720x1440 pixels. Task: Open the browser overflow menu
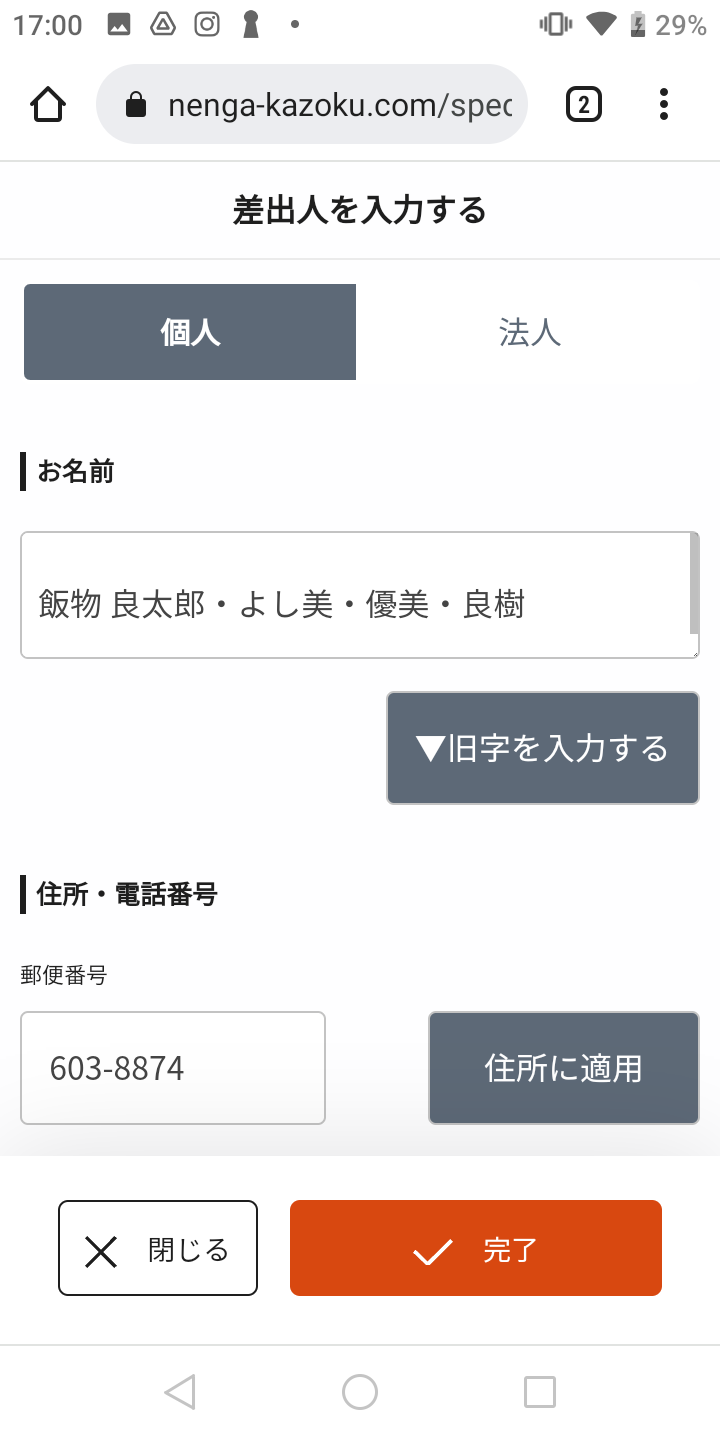pos(664,104)
